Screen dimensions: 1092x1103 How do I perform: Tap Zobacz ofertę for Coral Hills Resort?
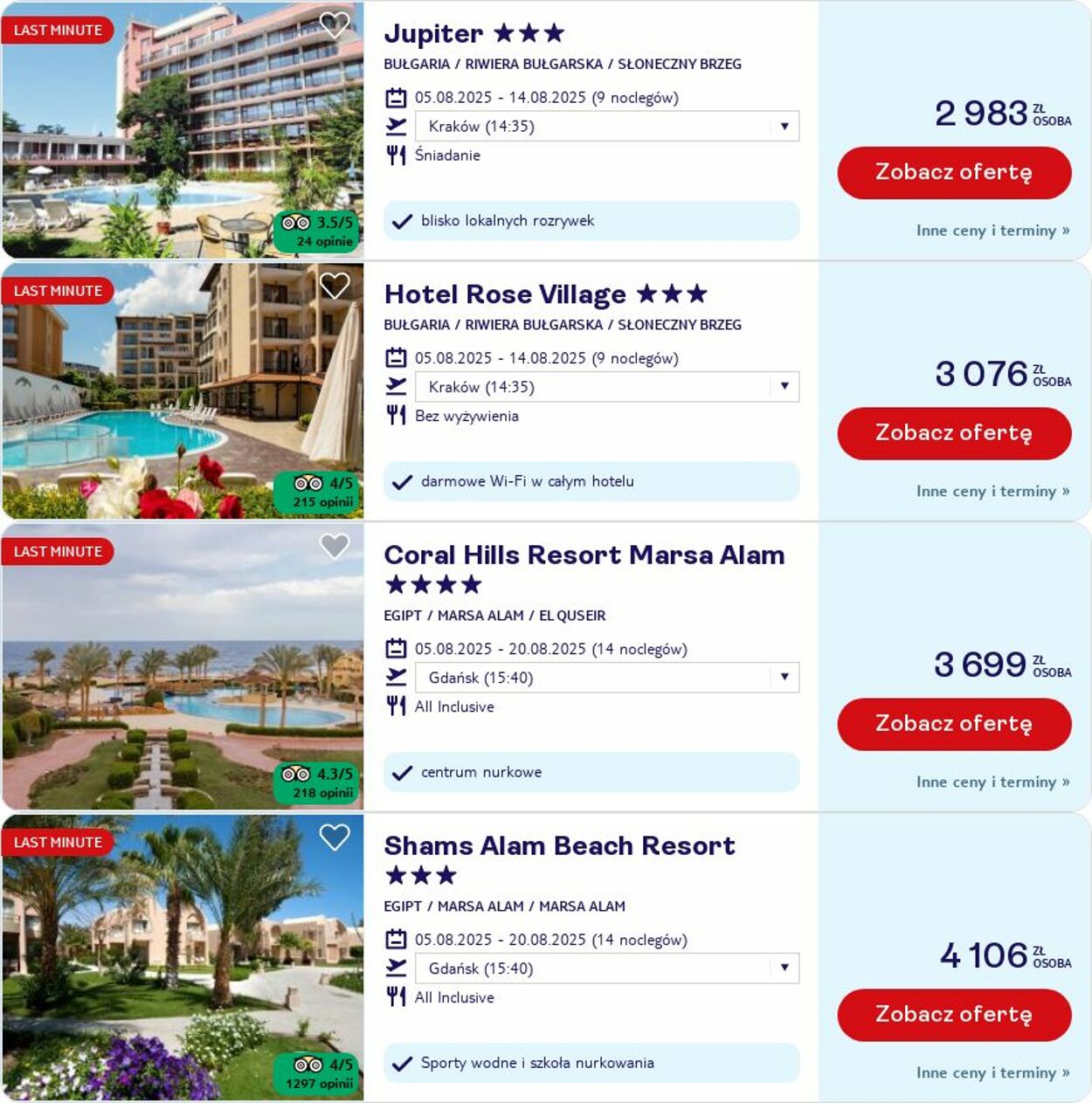tap(953, 724)
